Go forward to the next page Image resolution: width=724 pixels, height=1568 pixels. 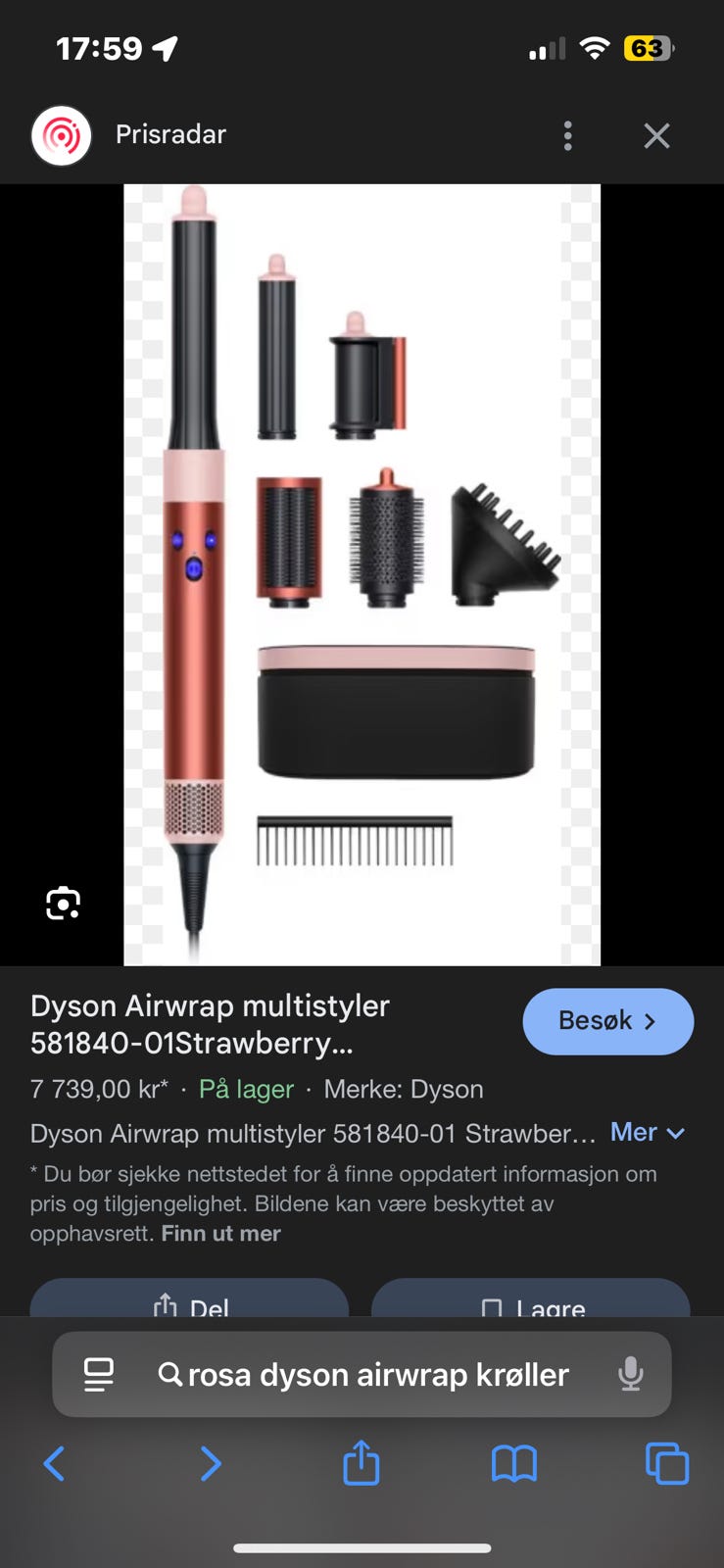[210, 1464]
